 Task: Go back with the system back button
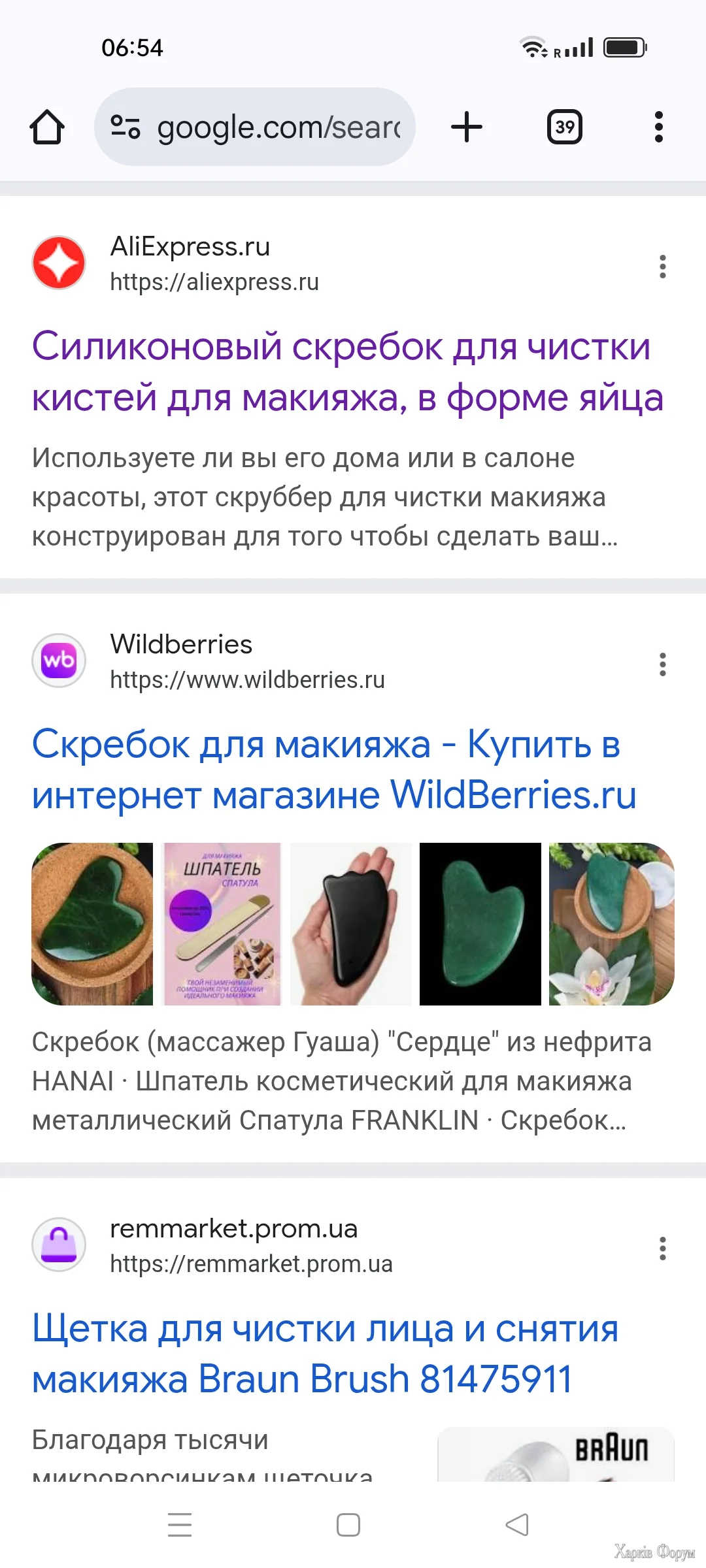tap(517, 1525)
